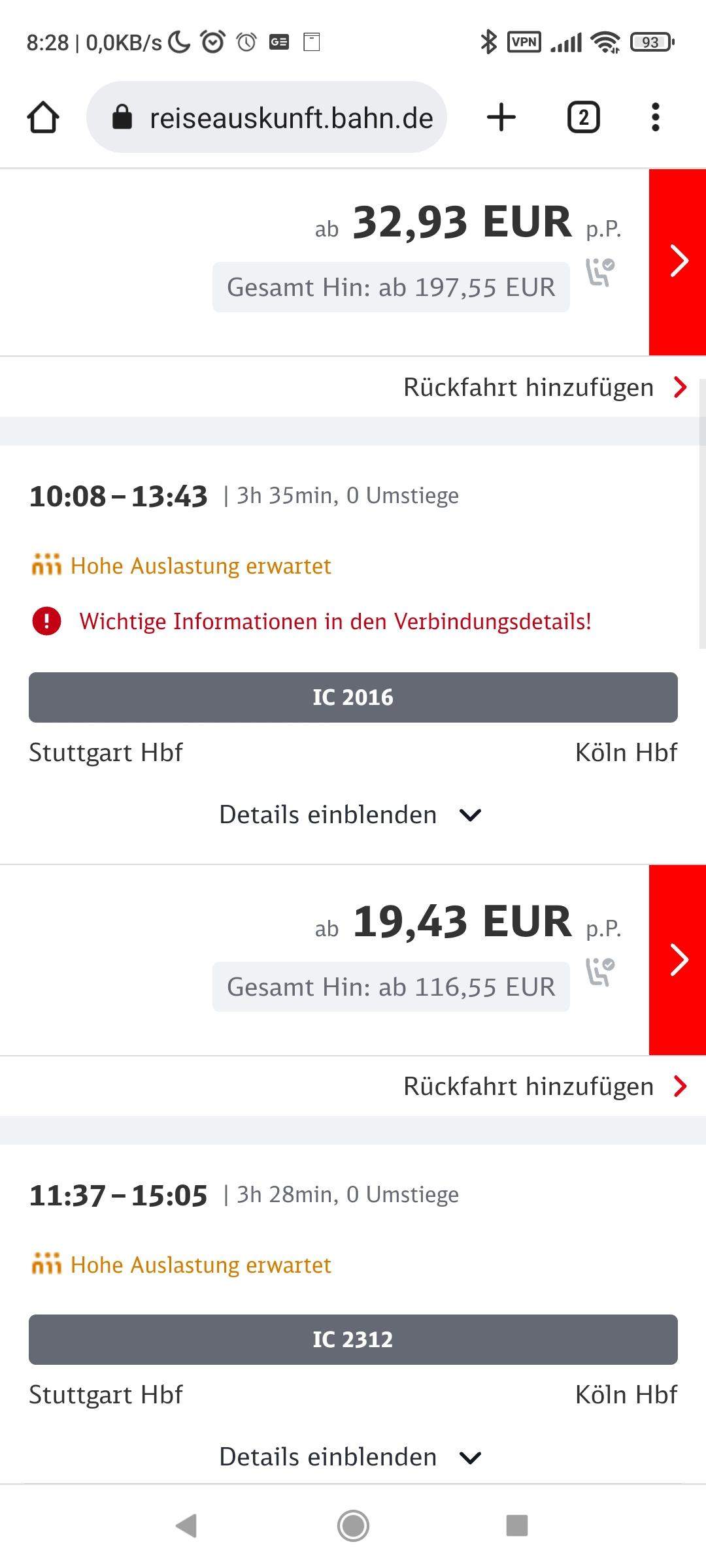The image size is (706, 1568).
Task: Tap the home icon in the browser
Action: click(x=43, y=118)
